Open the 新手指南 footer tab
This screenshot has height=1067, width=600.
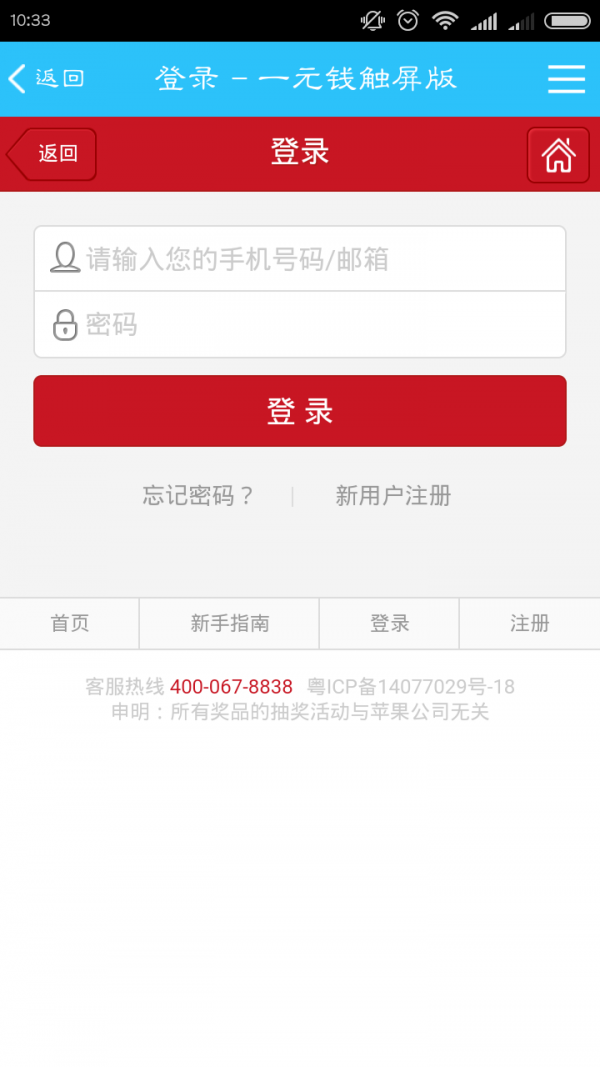click(x=229, y=624)
